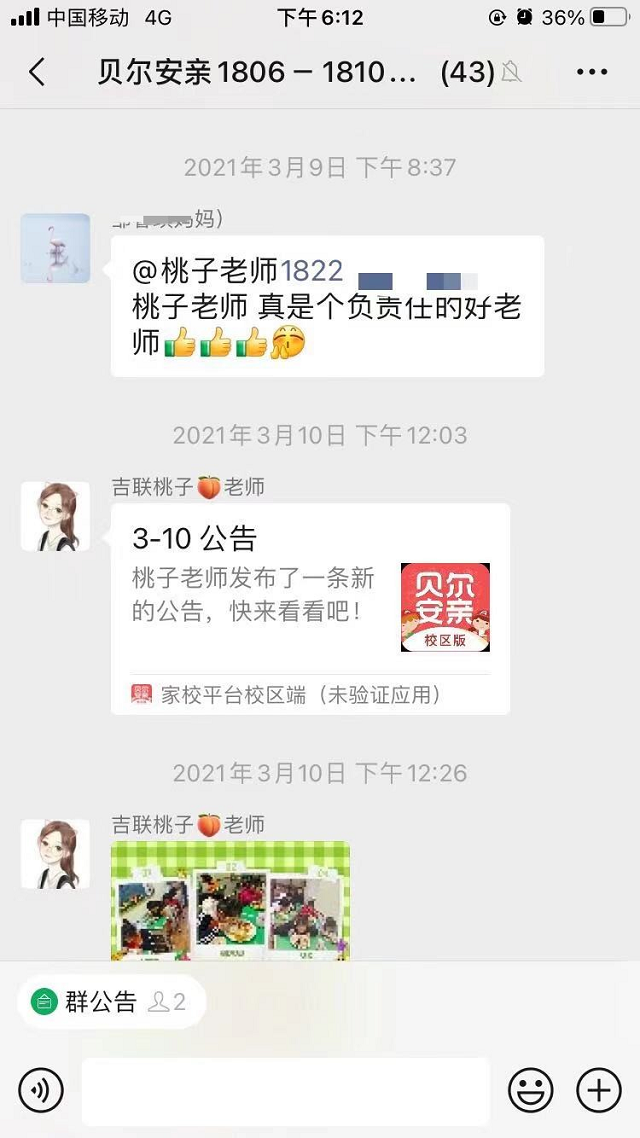View the photo collage from 吉联桃子老师

[230, 902]
